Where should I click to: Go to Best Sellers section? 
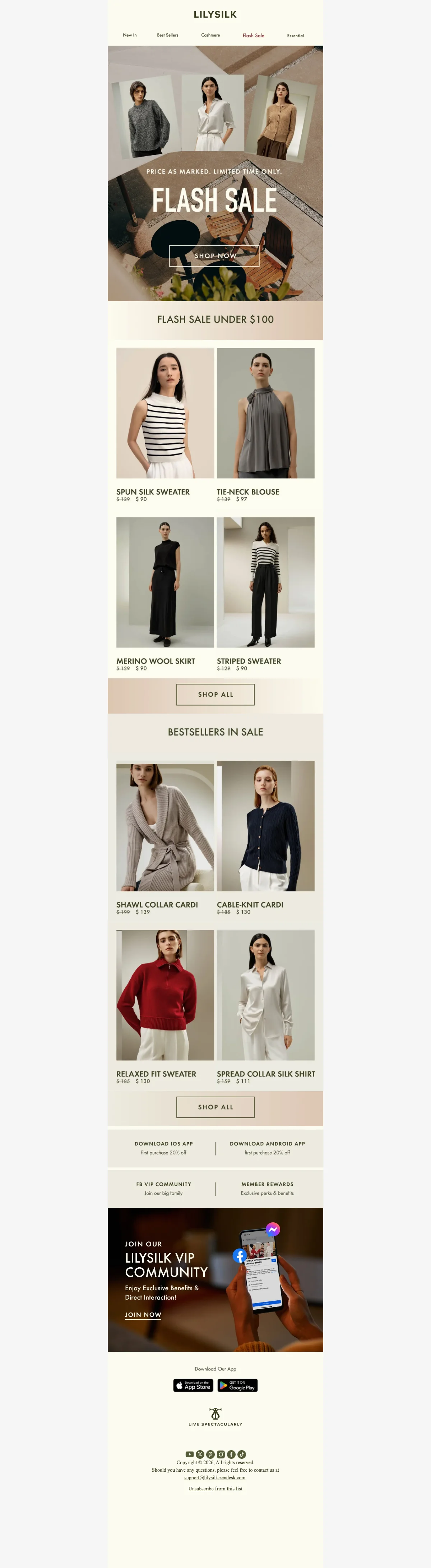click(167, 35)
